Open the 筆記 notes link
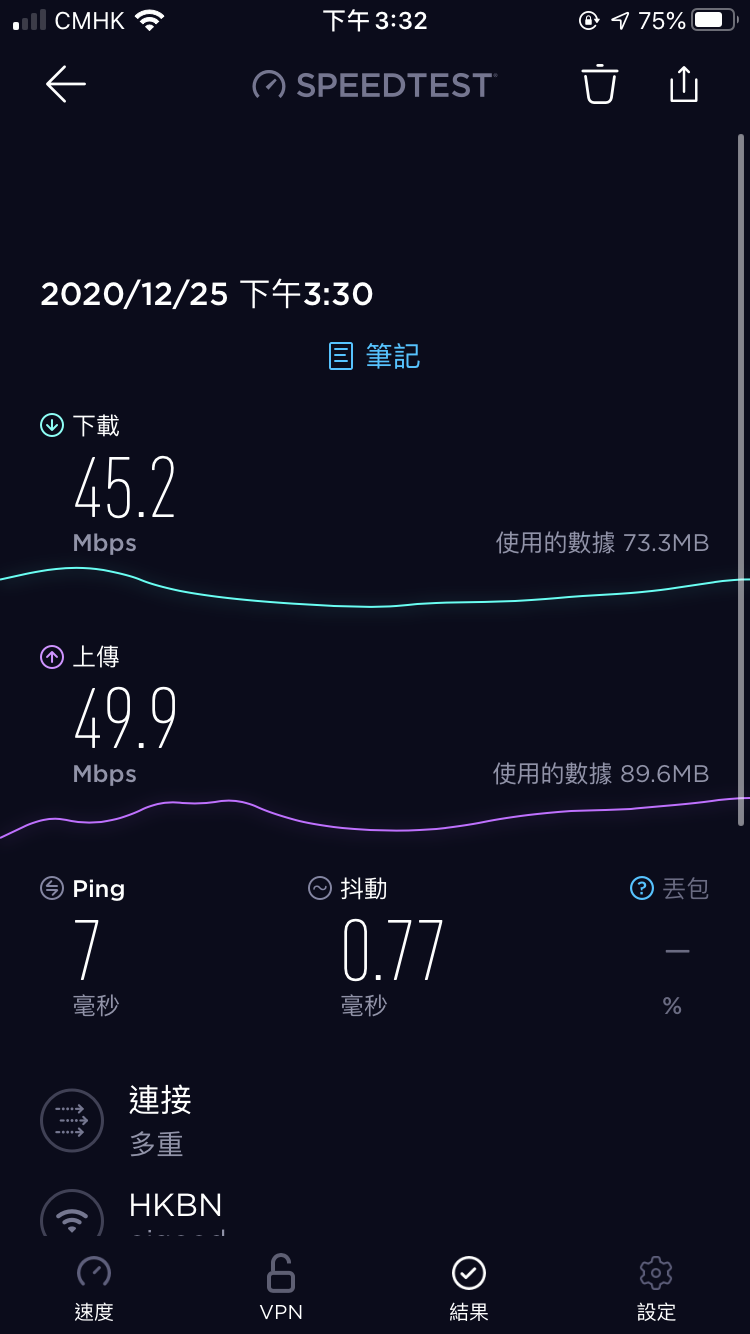The width and height of the screenshot is (750, 1334). point(375,355)
